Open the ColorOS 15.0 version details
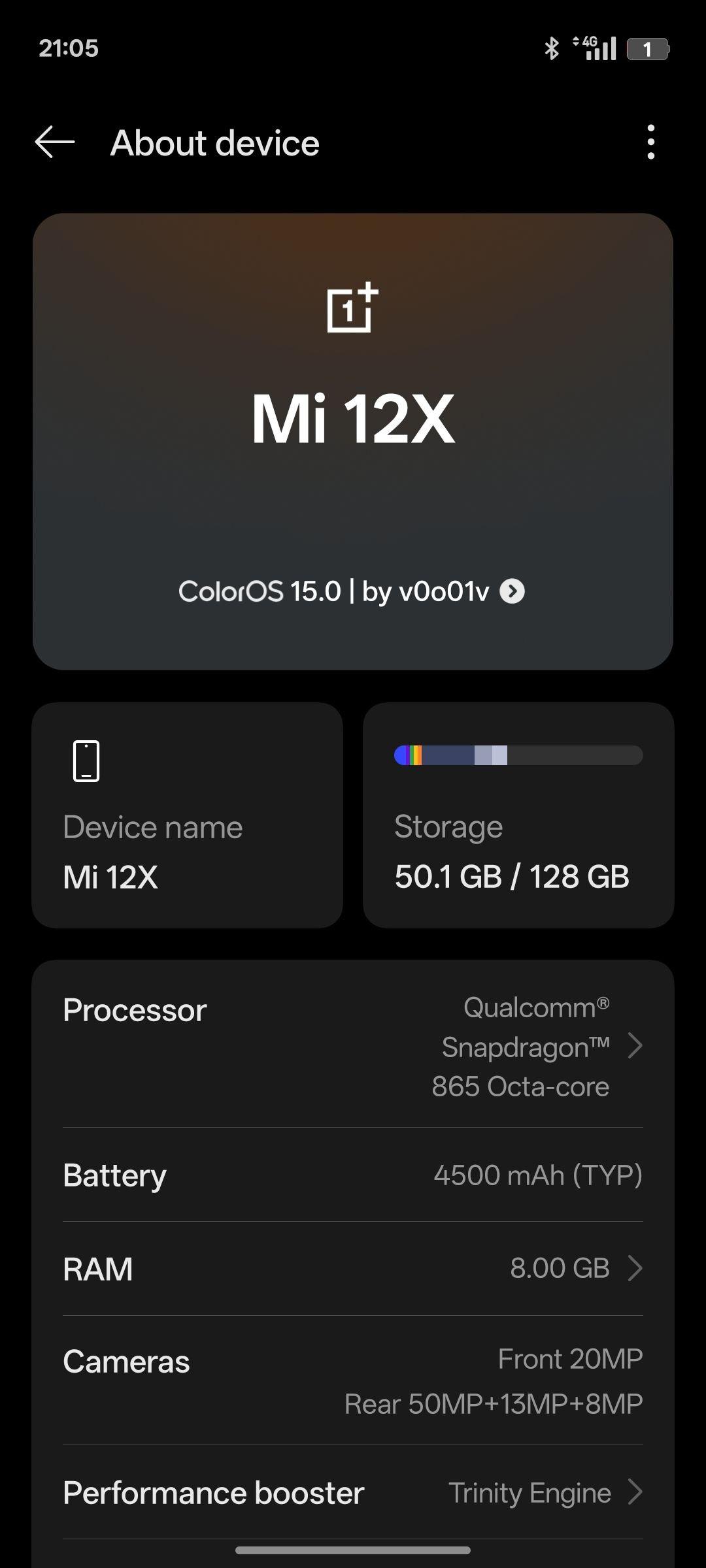Image resolution: width=706 pixels, height=1568 pixels. (352, 591)
